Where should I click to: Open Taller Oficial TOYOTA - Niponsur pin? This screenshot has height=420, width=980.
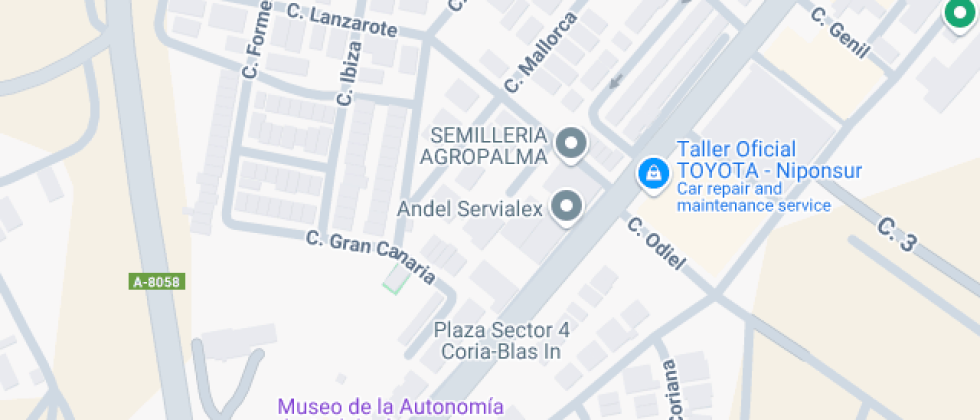(x=653, y=172)
